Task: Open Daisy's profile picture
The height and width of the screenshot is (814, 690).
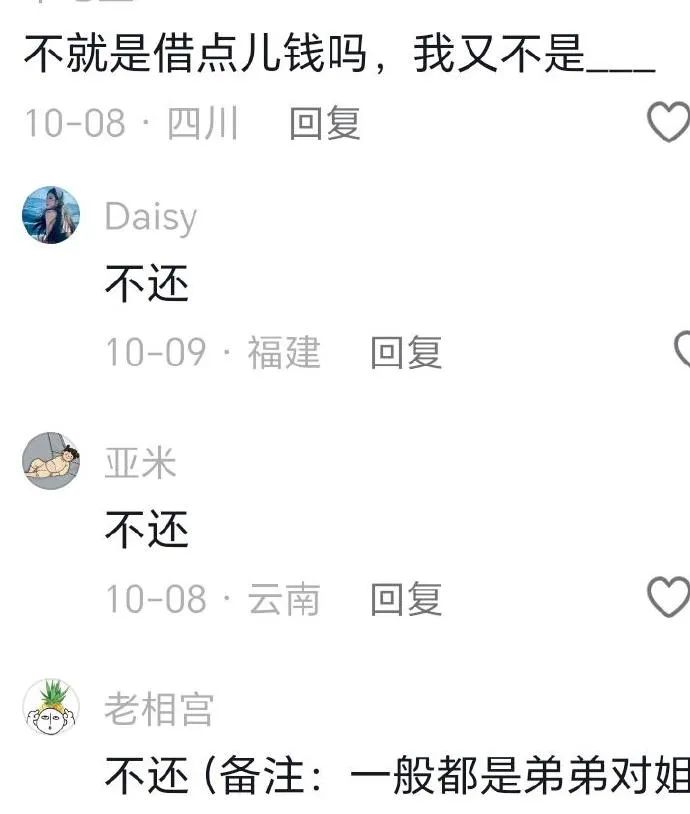Action: [x=51, y=215]
